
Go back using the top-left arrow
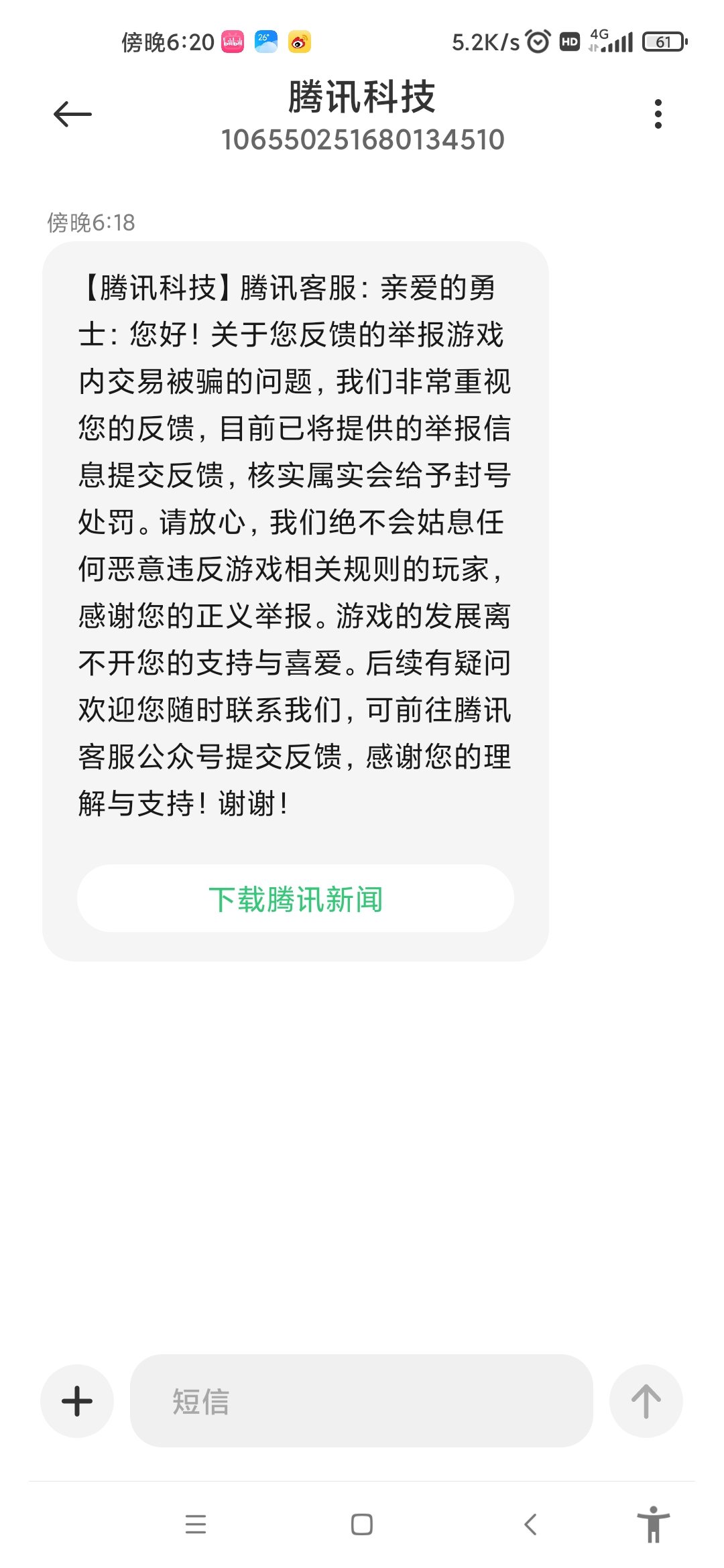(72, 115)
